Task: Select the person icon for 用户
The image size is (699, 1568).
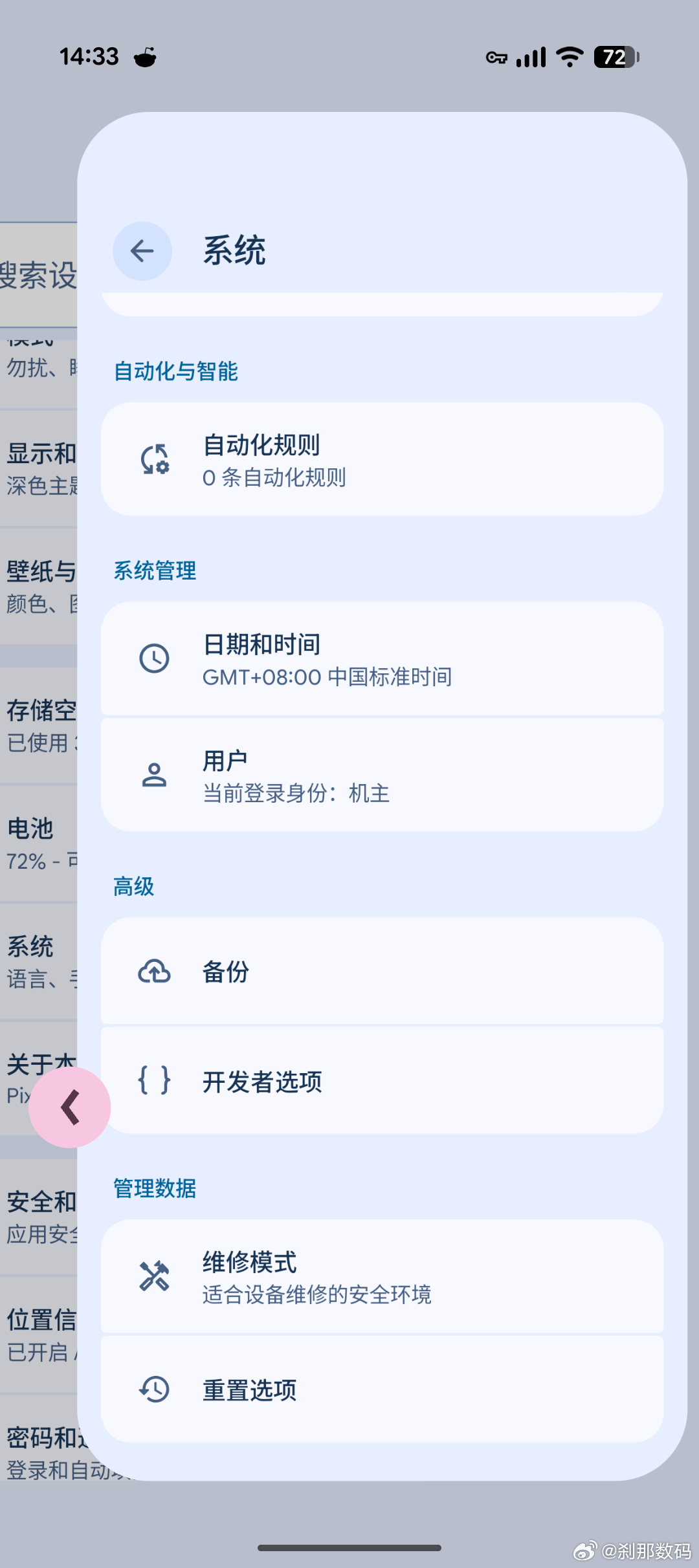Action: [x=153, y=774]
